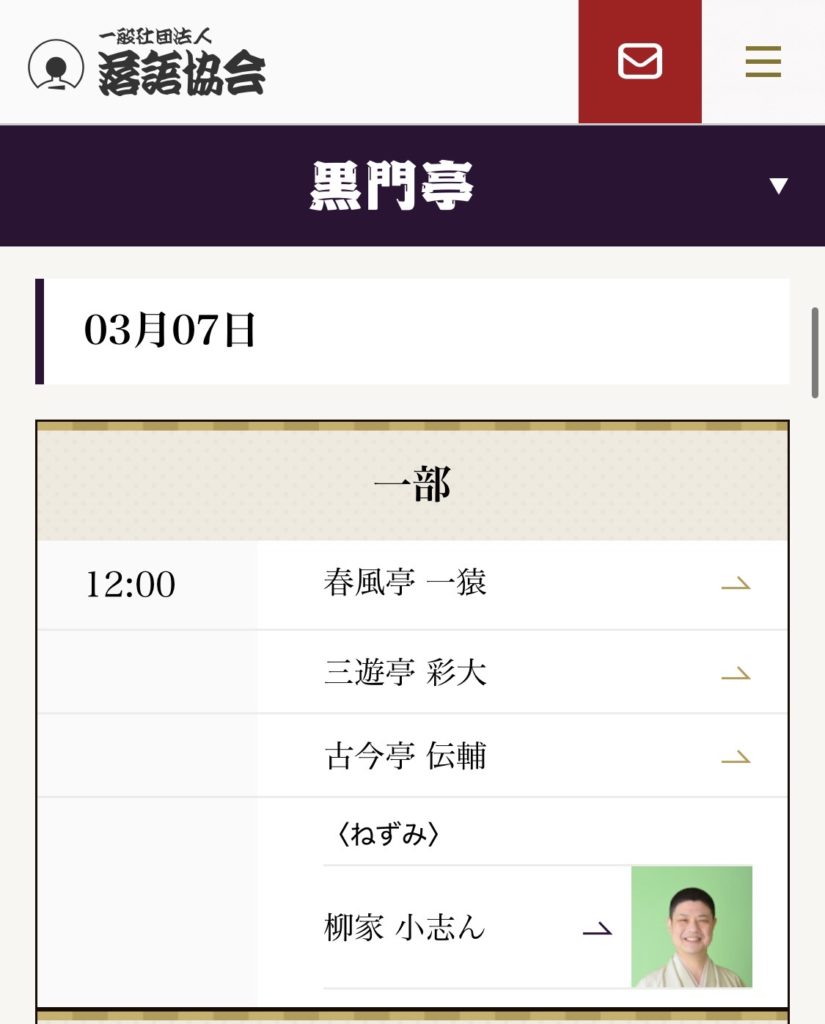Open the mail contact button

(639, 62)
